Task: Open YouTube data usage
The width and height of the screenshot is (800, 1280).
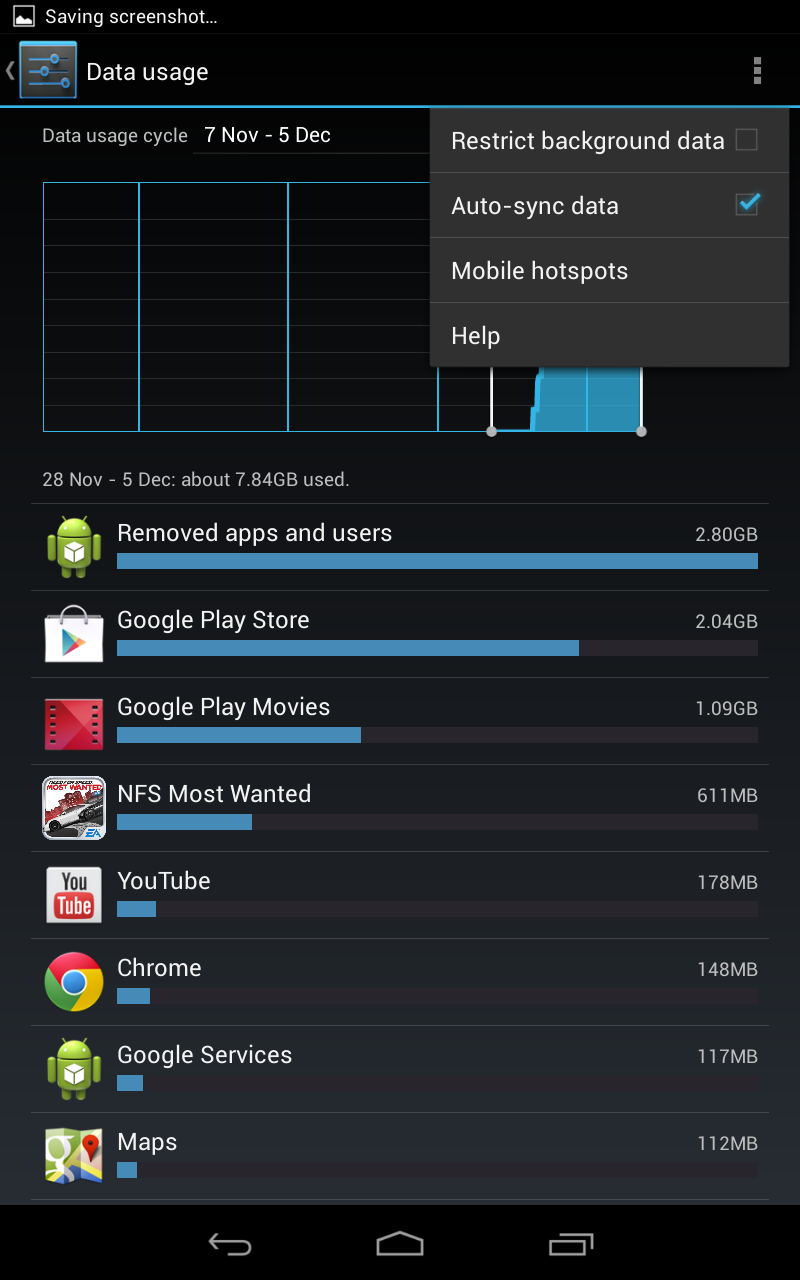Action: 400,895
